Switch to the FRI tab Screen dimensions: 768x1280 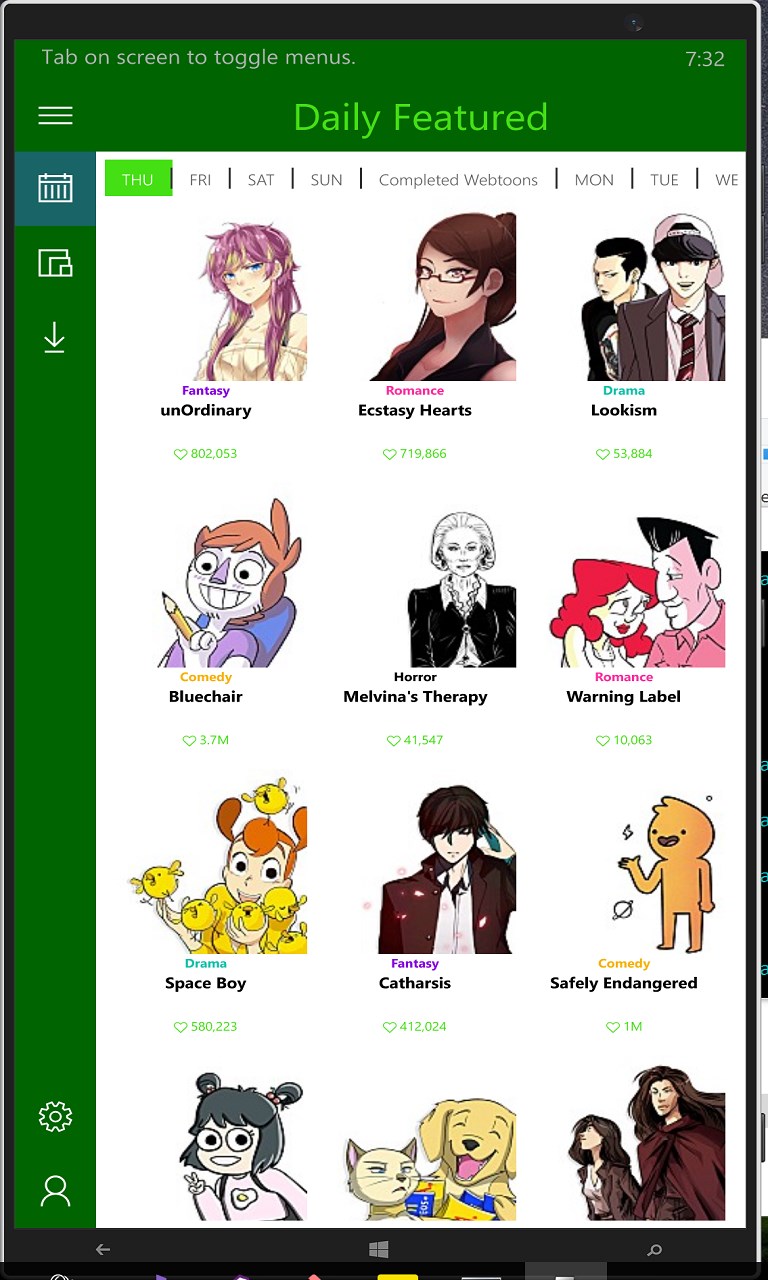(x=200, y=180)
